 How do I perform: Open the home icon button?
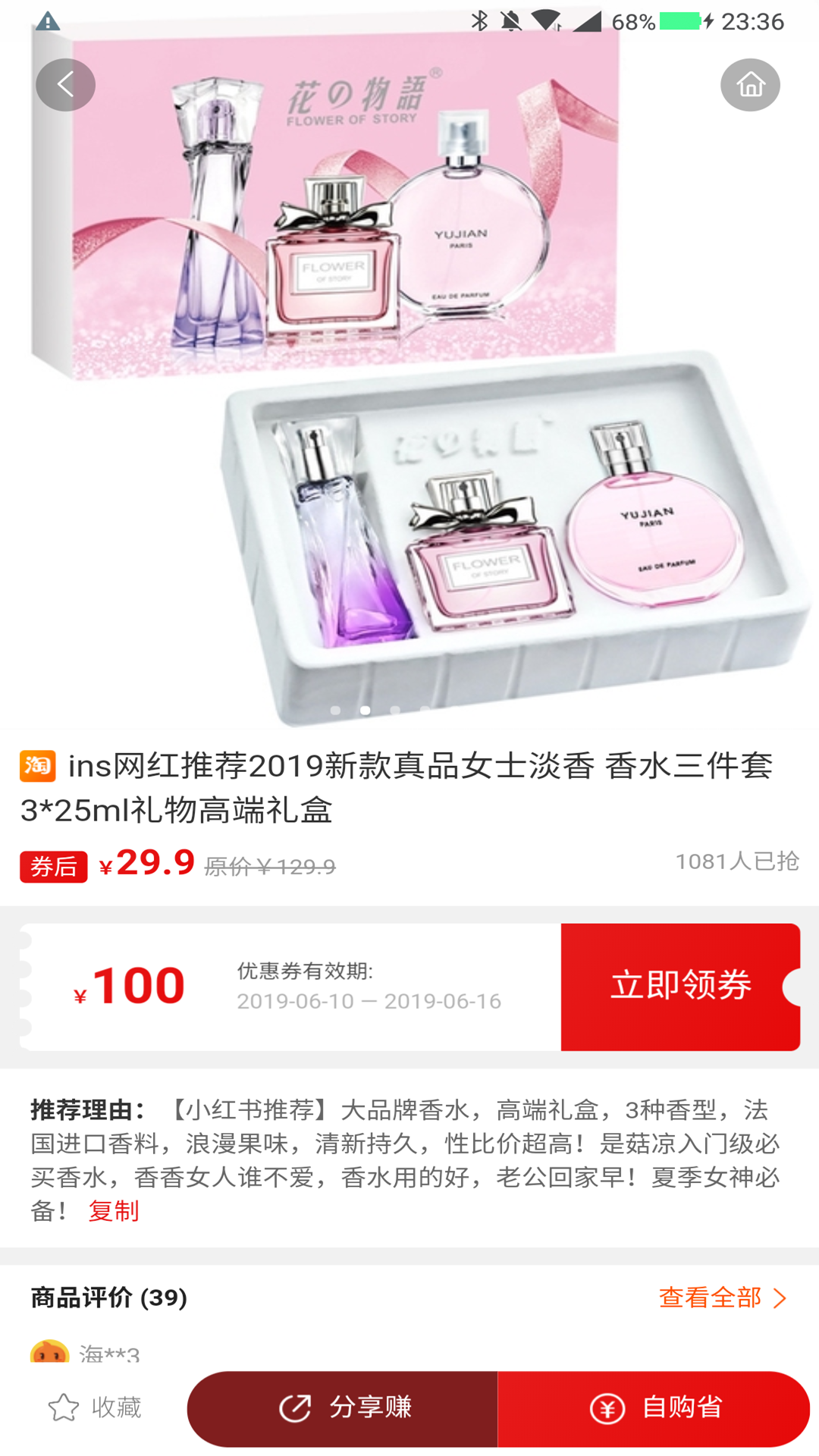tap(750, 85)
